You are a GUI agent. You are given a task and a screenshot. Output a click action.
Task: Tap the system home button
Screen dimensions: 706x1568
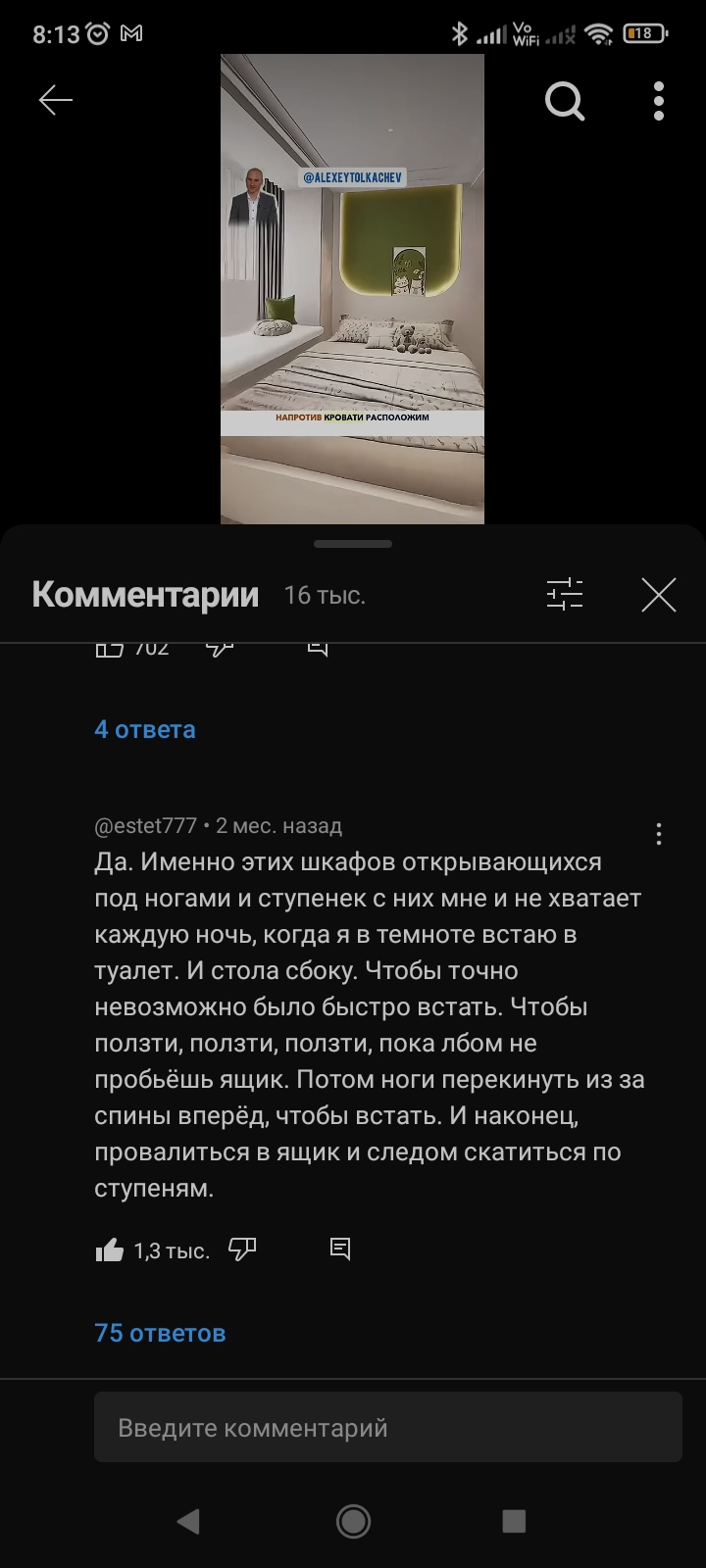click(x=353, y=1521)
